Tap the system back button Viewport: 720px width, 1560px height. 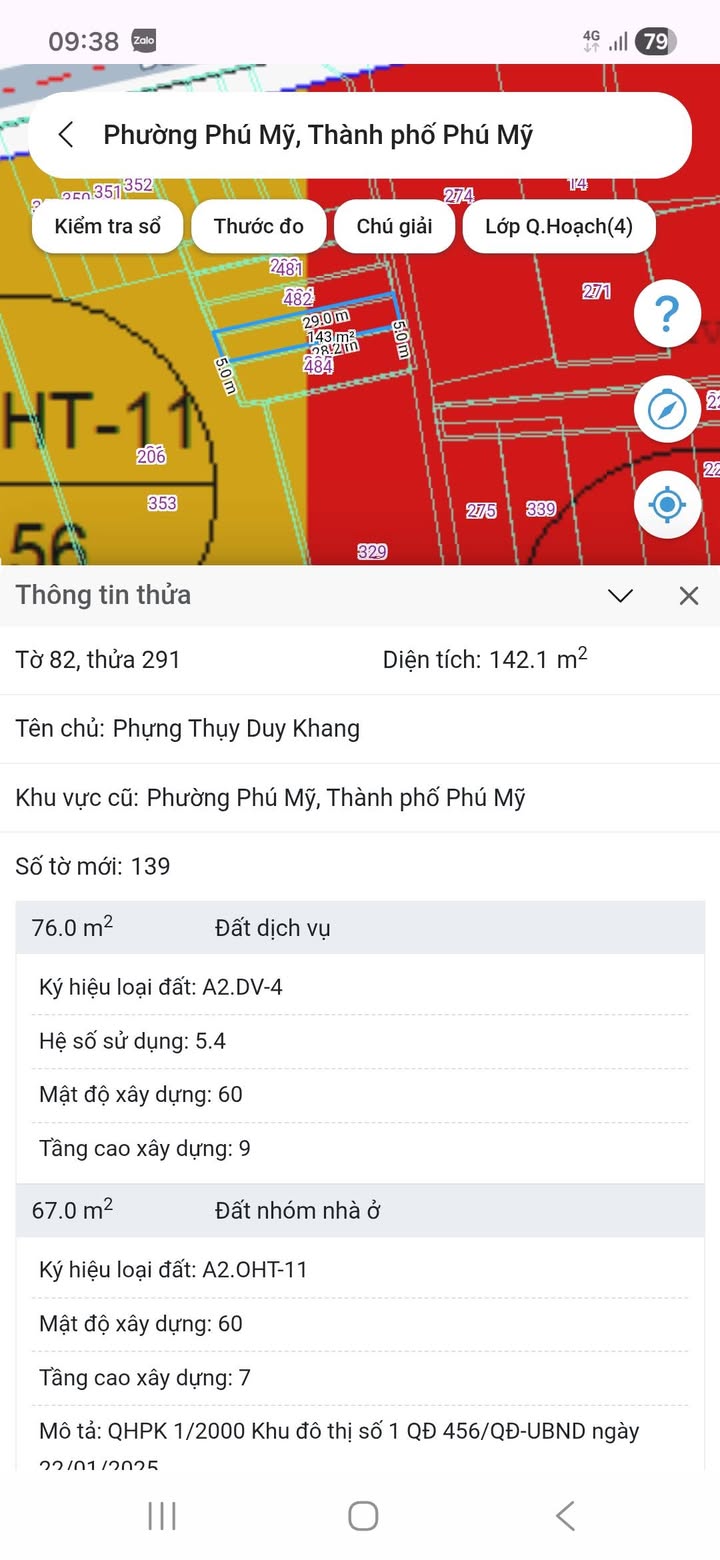565,1516
